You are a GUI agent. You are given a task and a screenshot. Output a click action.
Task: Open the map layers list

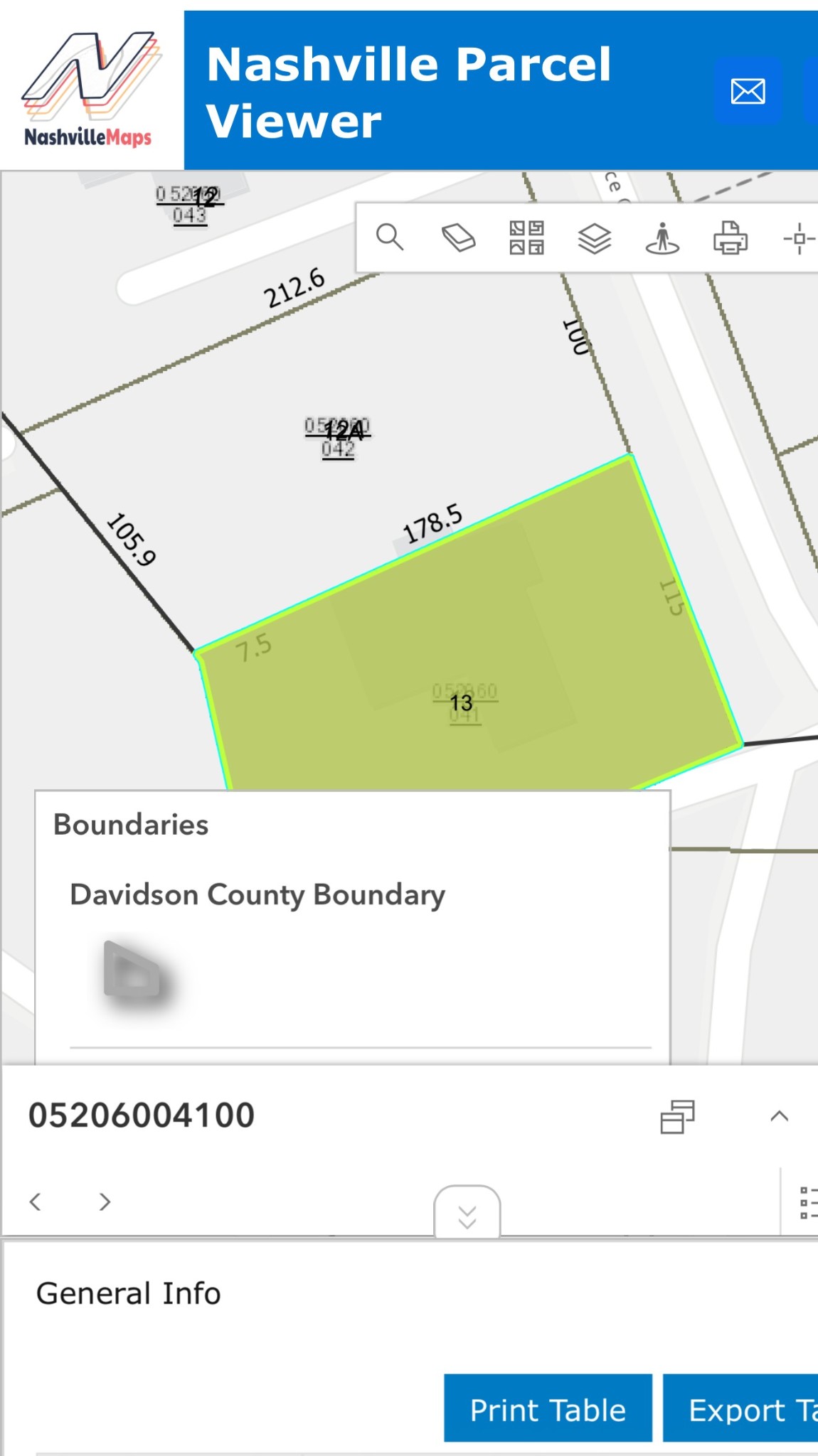[x=595, y=237]
